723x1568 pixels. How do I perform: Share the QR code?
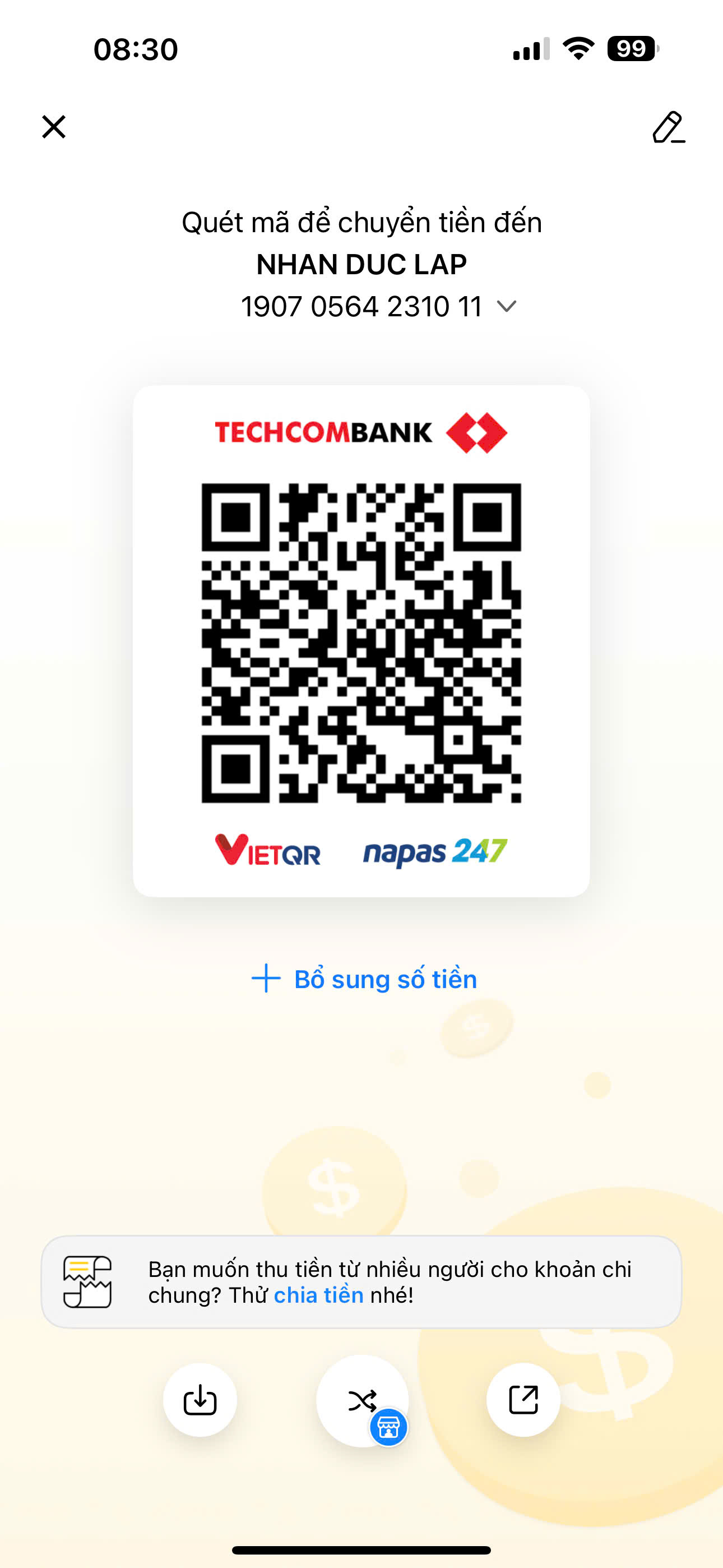coord(523,1400)
